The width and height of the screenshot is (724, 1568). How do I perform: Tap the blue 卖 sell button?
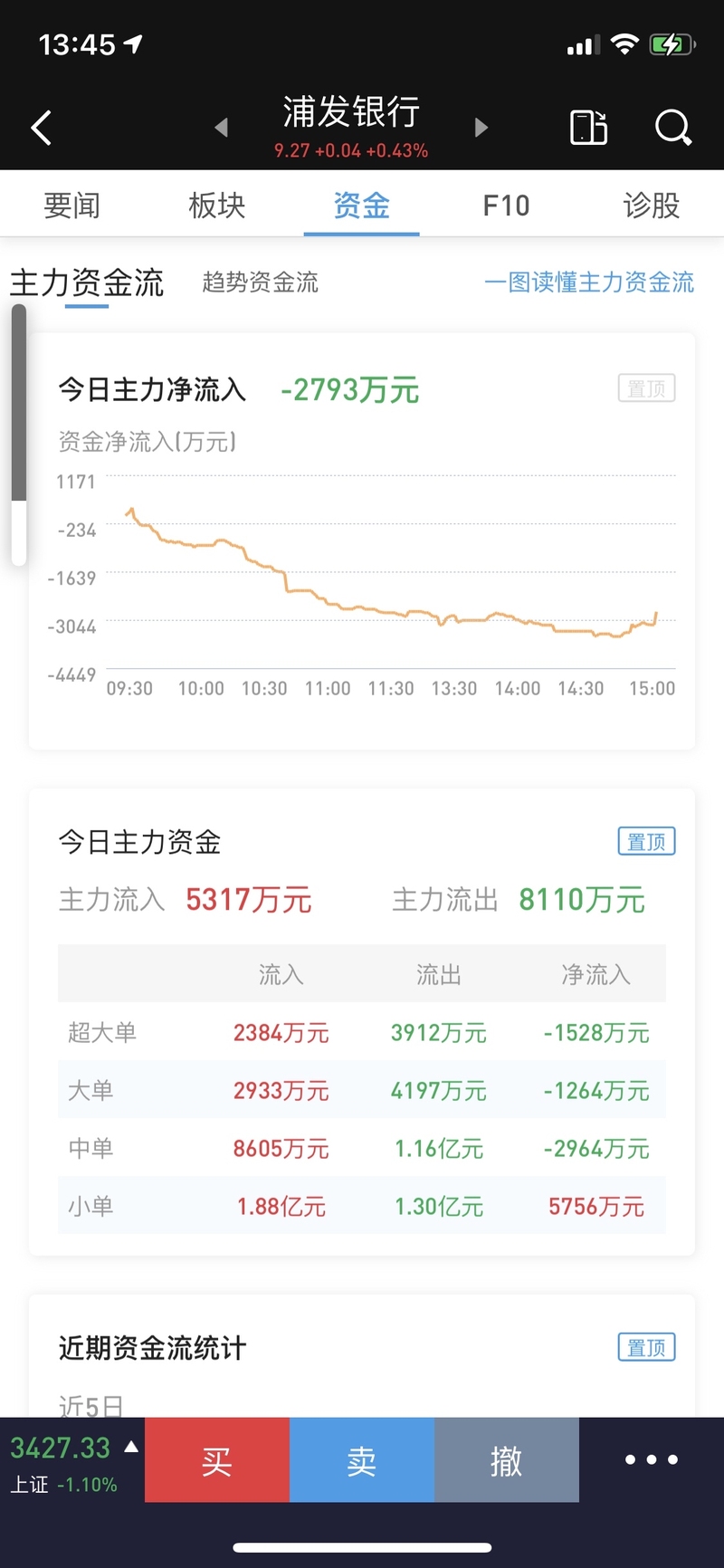pyautogui.click(x=362, y=1460)
